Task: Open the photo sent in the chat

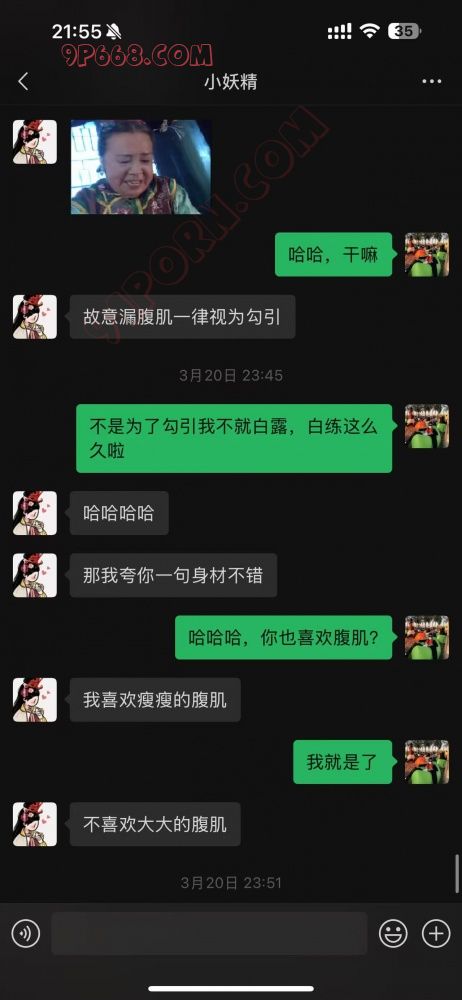Action: point(141,167)
